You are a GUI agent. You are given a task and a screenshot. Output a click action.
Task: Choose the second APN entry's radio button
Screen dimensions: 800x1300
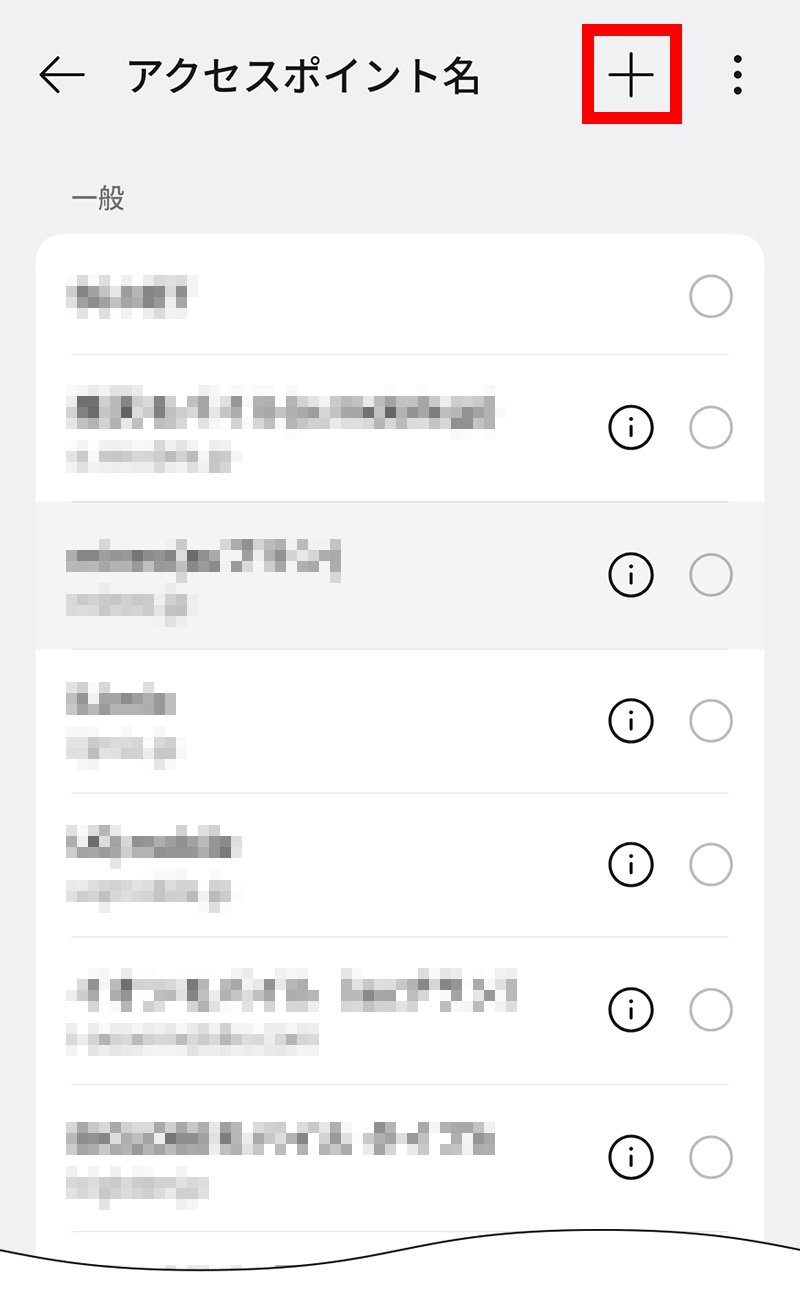pyautogui.click(x=711, y=428)
